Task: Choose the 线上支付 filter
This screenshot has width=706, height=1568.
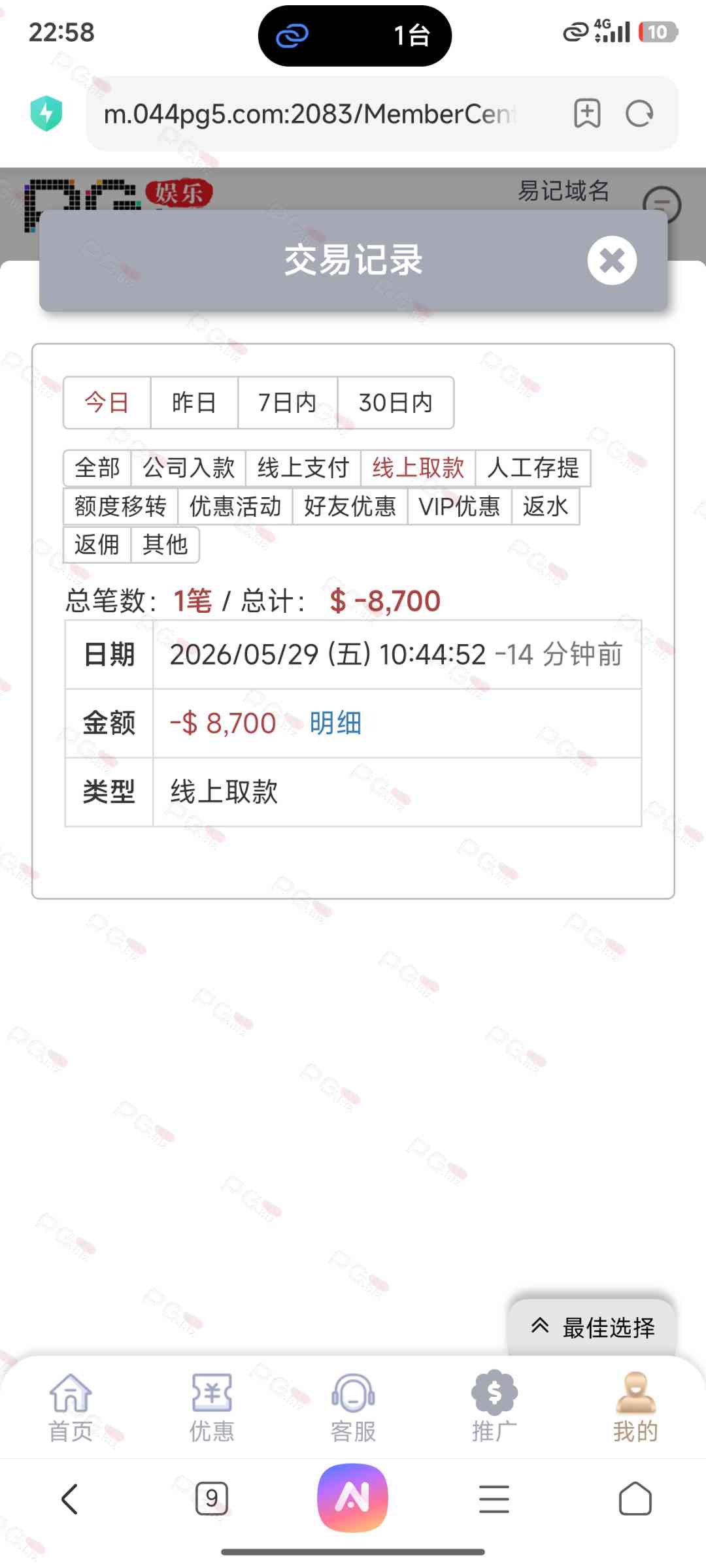Action: [x=303, y=468]
